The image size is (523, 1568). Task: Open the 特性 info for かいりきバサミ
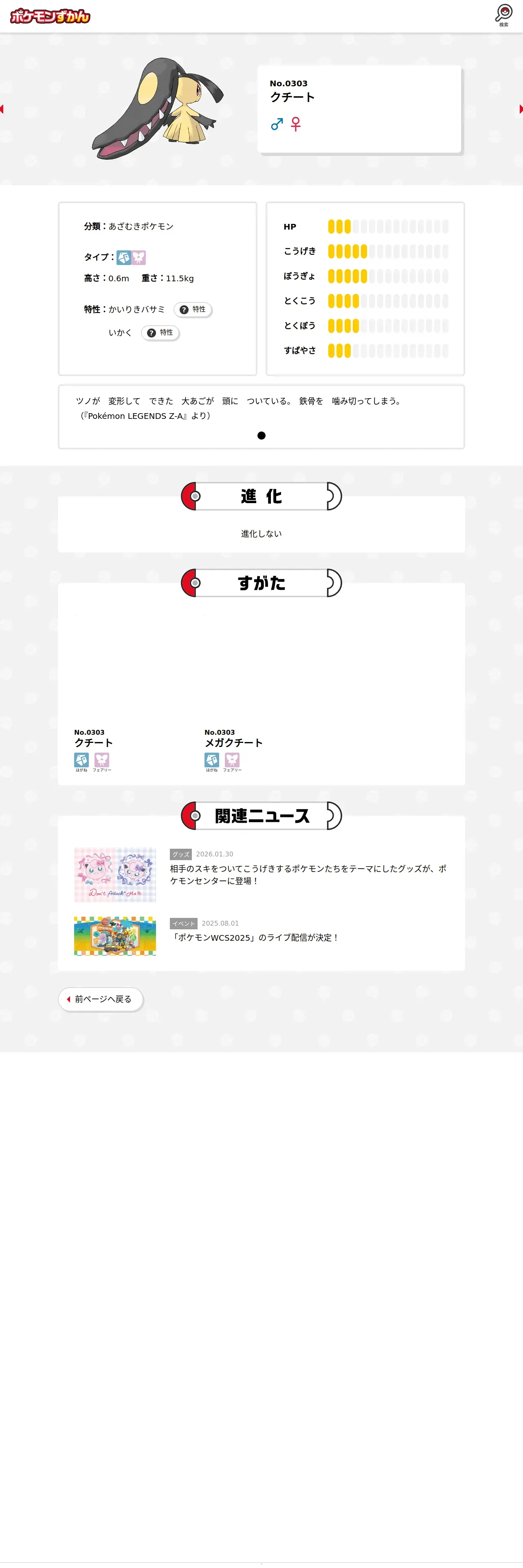click(x=193, y=309)
